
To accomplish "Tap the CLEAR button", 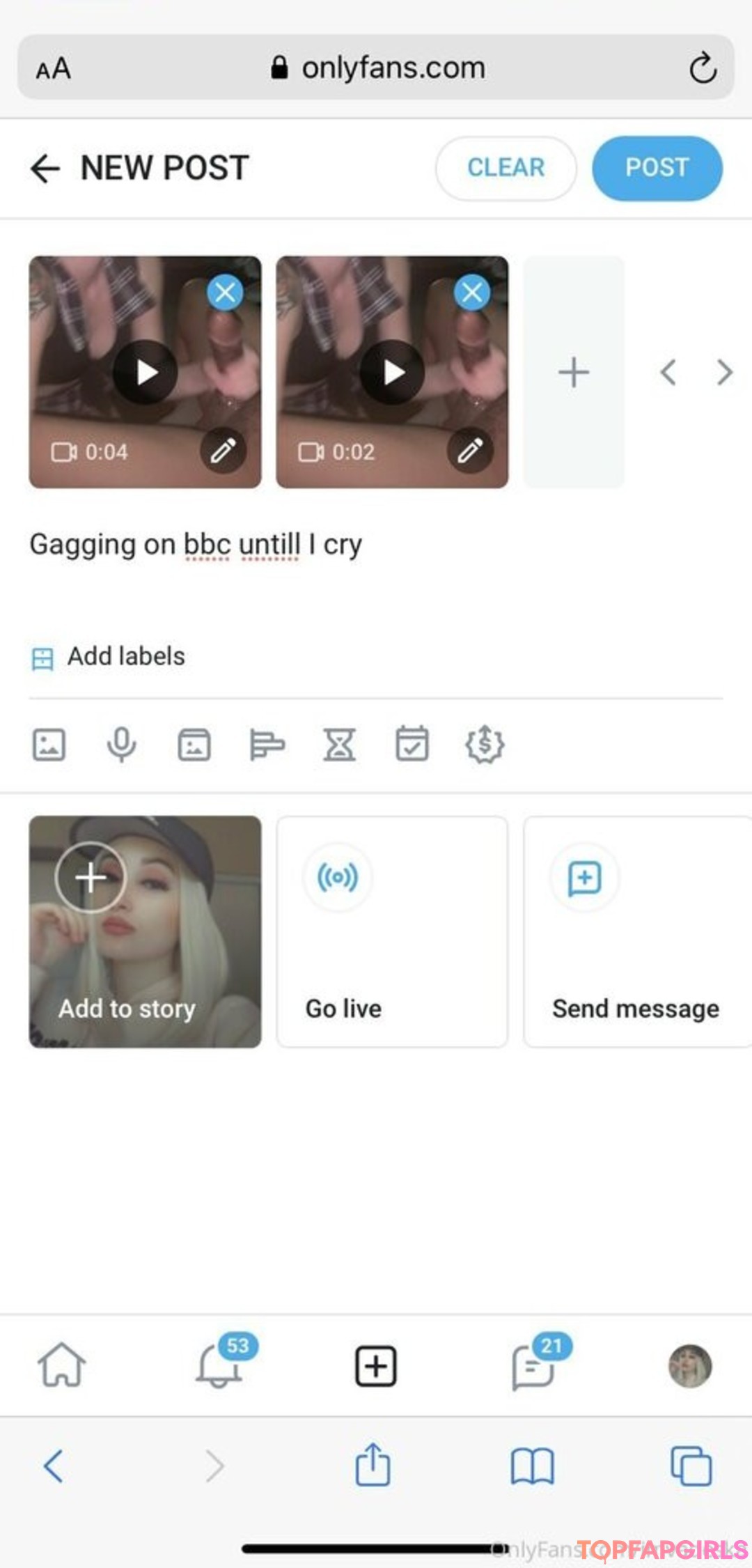I will point(506,168).
